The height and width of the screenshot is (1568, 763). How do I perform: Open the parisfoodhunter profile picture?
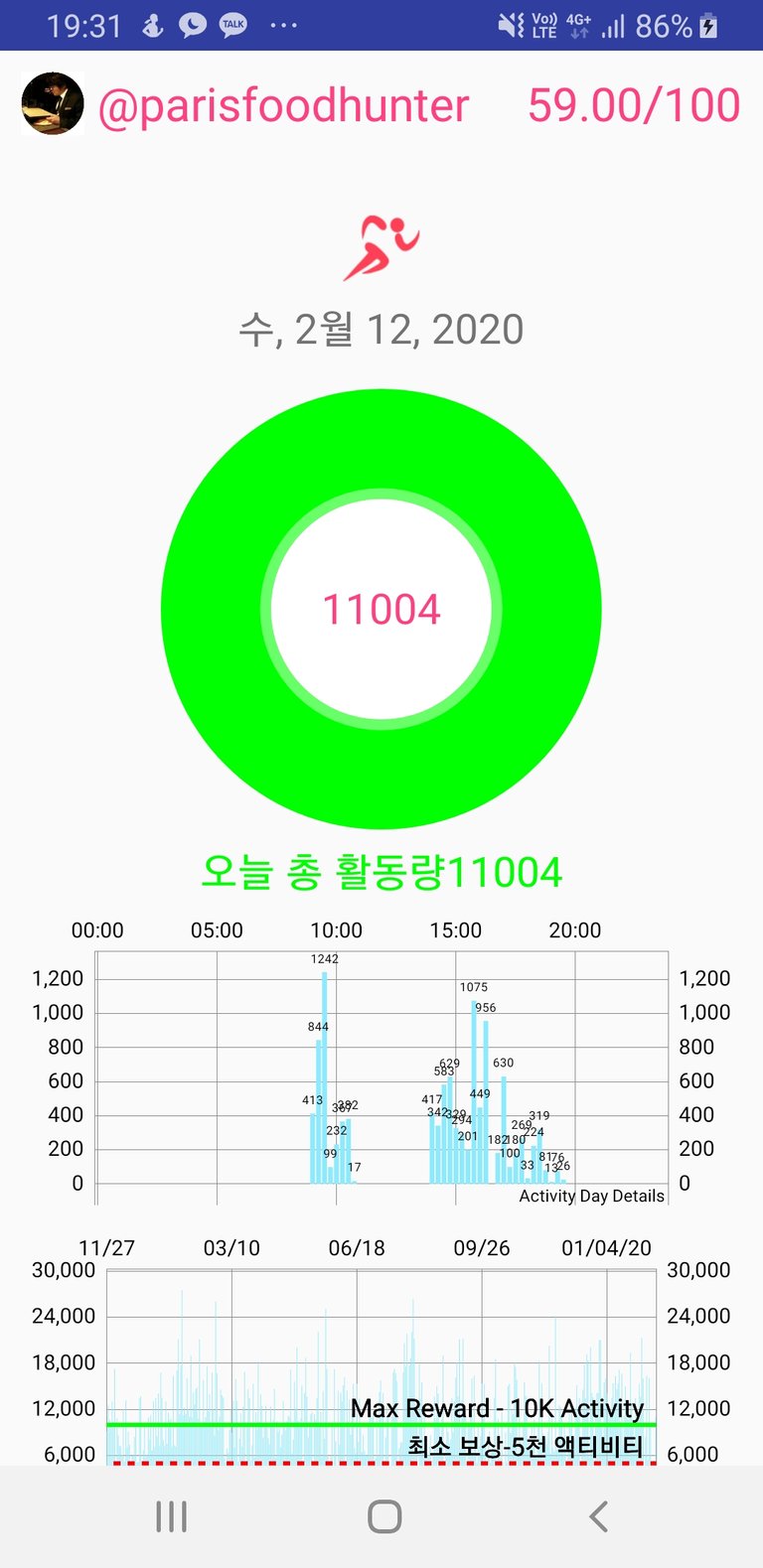coord(53,104)
